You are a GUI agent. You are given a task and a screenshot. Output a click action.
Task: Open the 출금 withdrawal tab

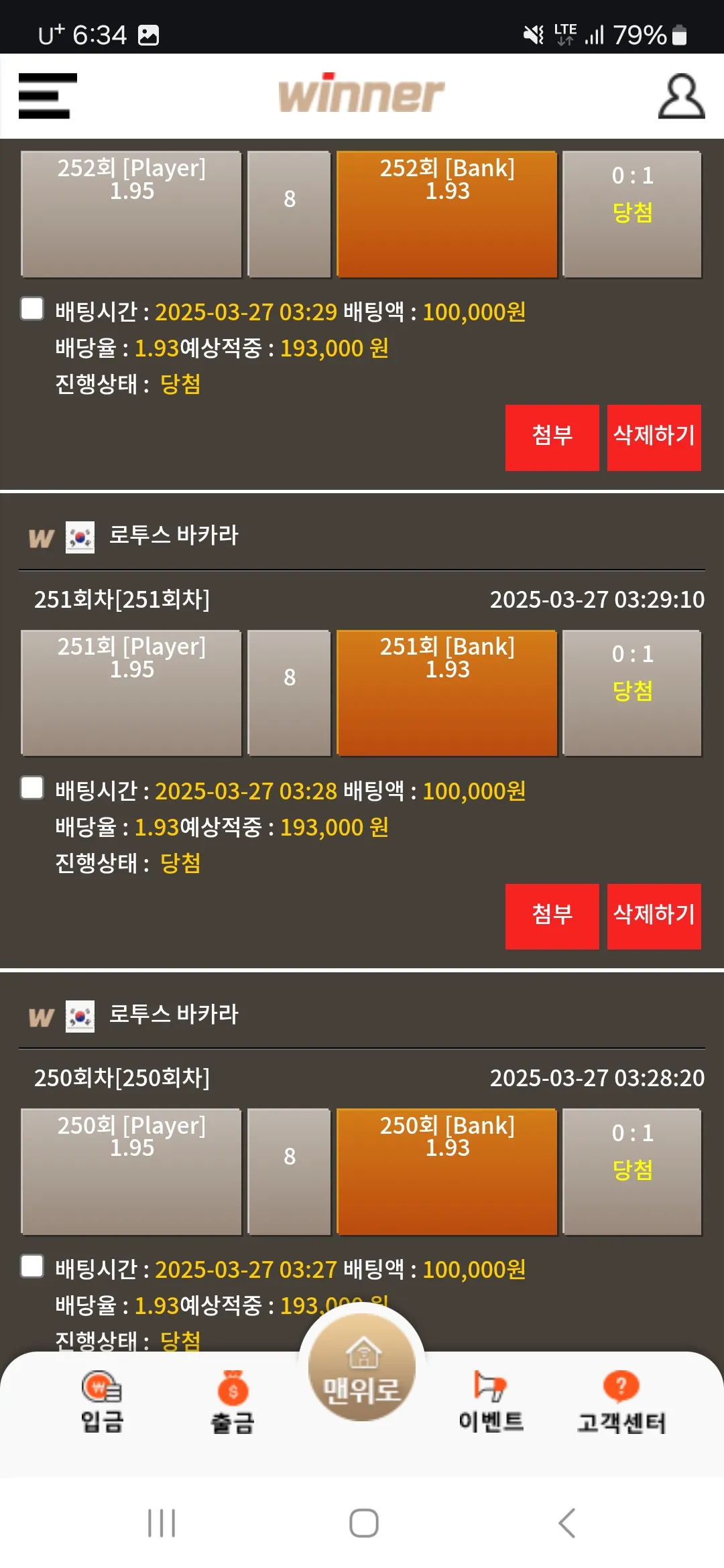233,1401
